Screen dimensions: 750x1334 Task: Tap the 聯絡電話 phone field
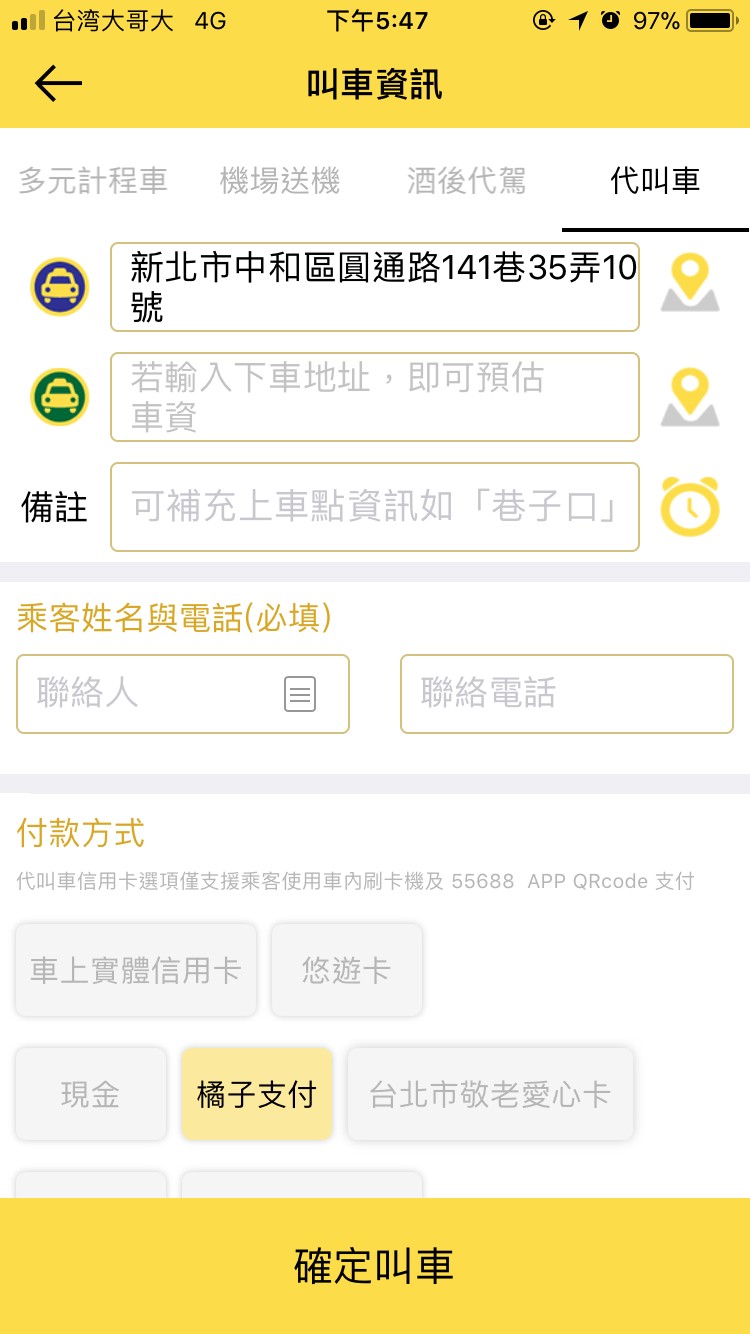pyautogui.click(x=567, y=694)
